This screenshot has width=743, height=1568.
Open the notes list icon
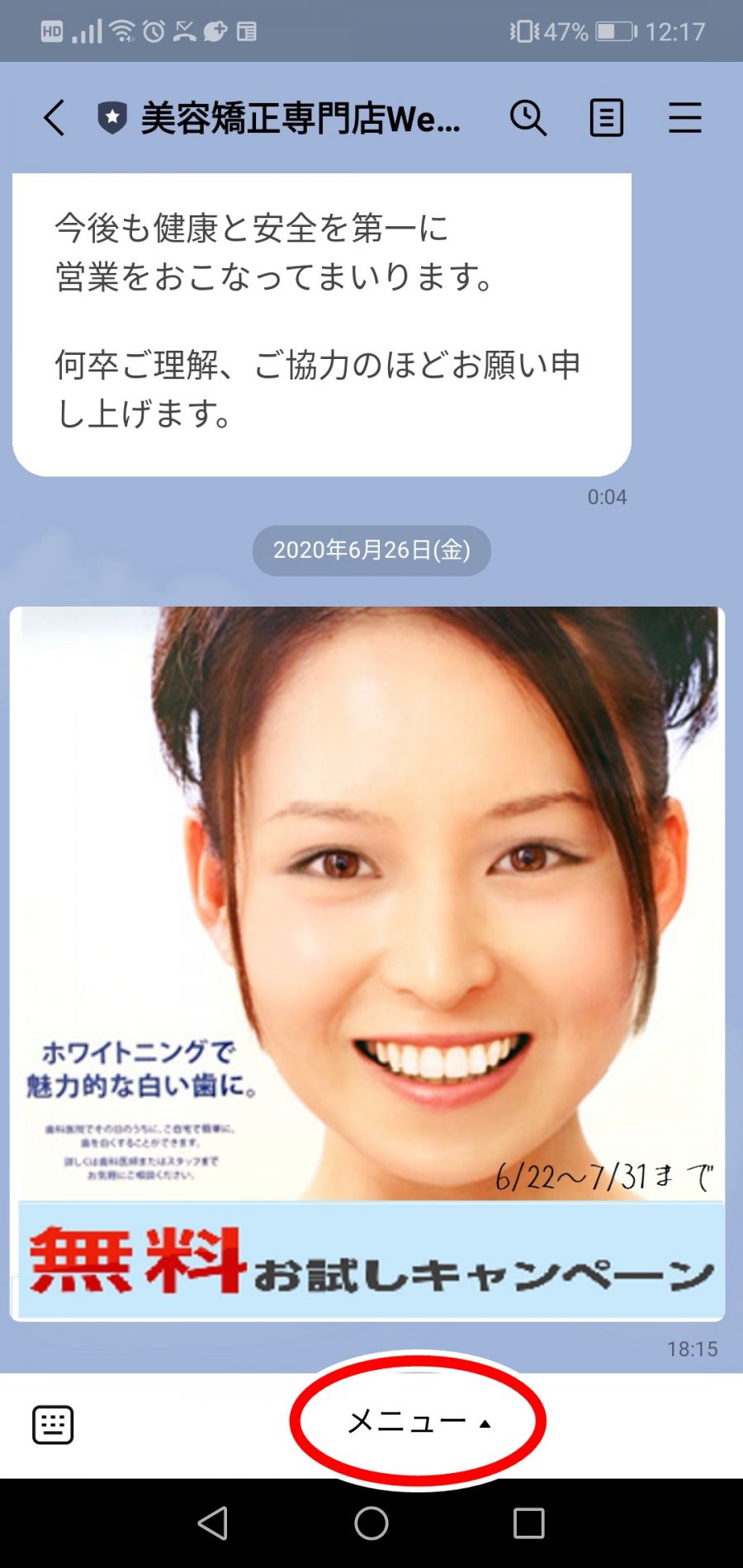point(607,118)
